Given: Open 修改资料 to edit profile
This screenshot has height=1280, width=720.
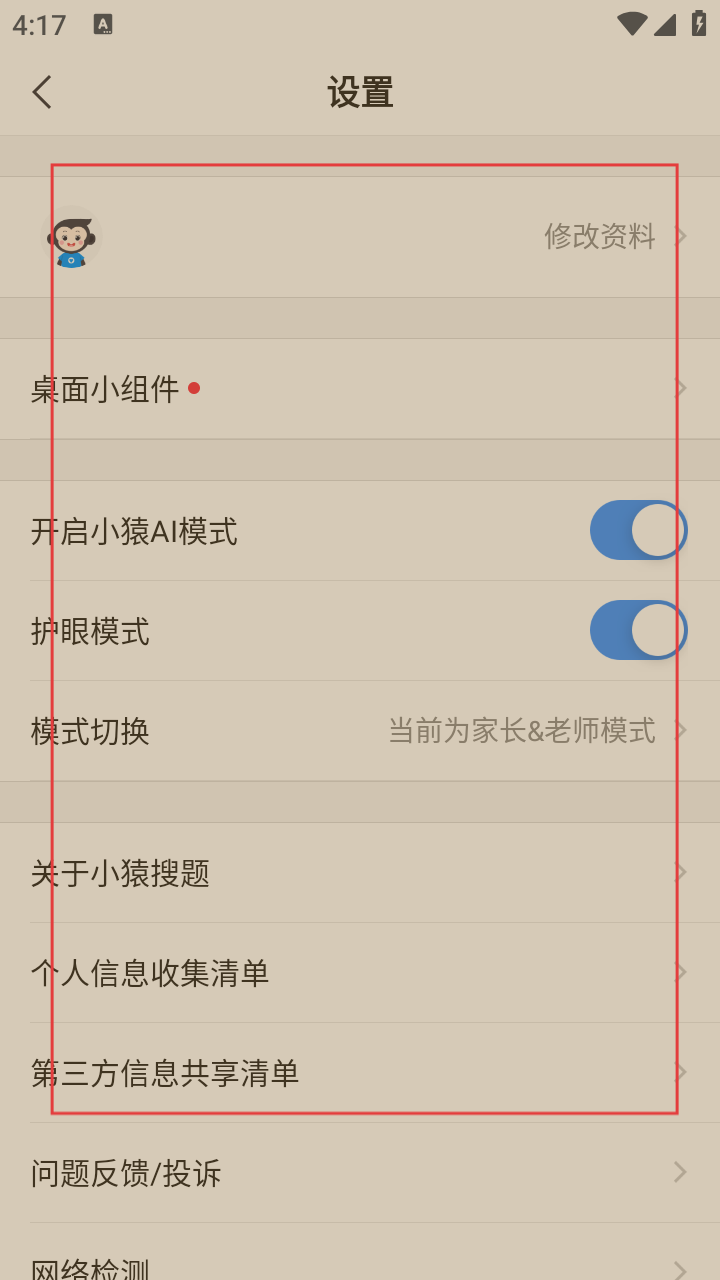Looking at the screenshot, I should 600,237.
